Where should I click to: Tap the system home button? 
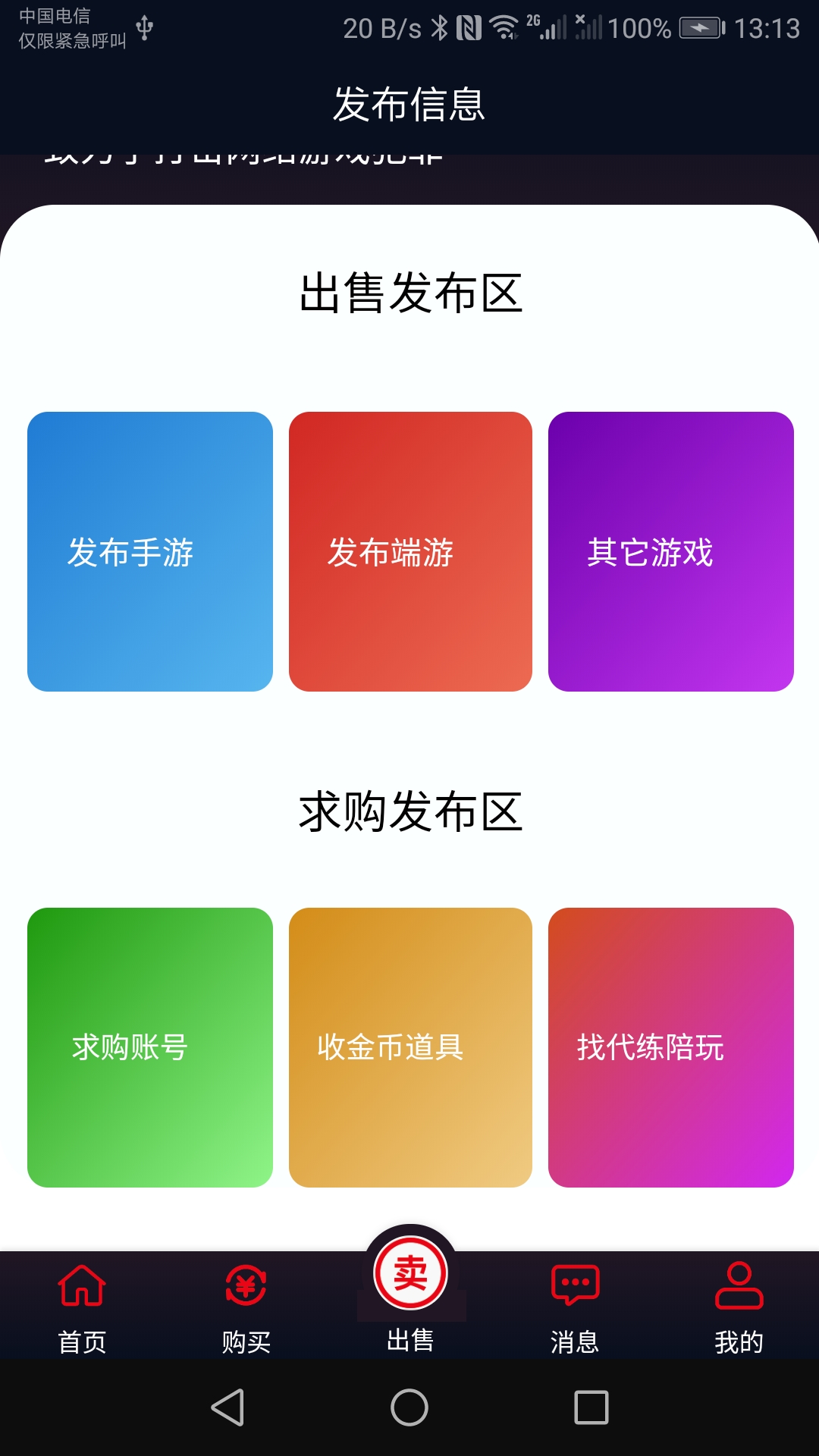(409, 1407)
